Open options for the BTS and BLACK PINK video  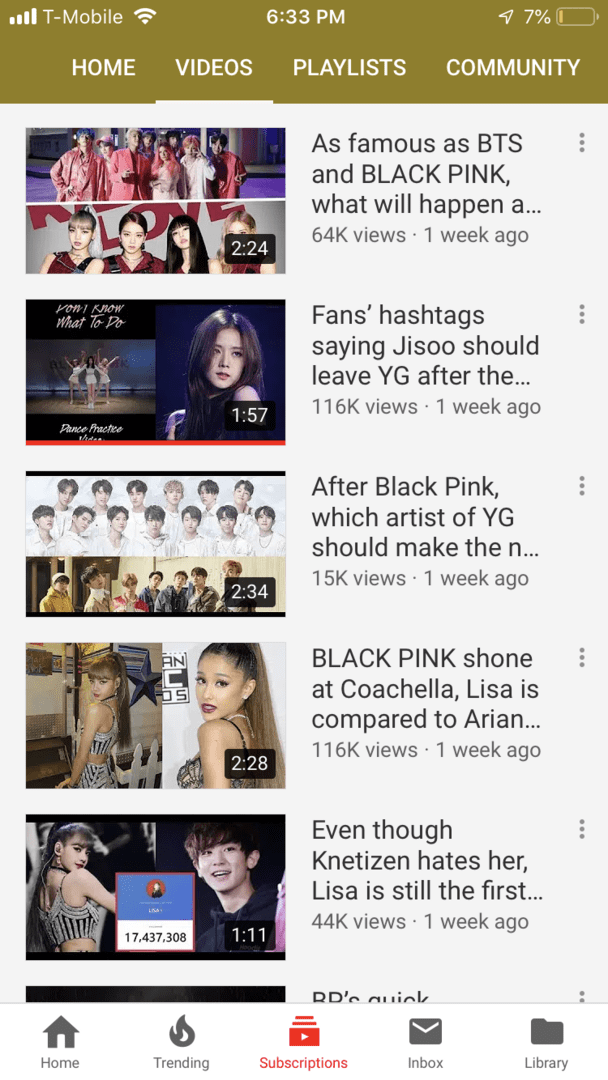(582, 143)
